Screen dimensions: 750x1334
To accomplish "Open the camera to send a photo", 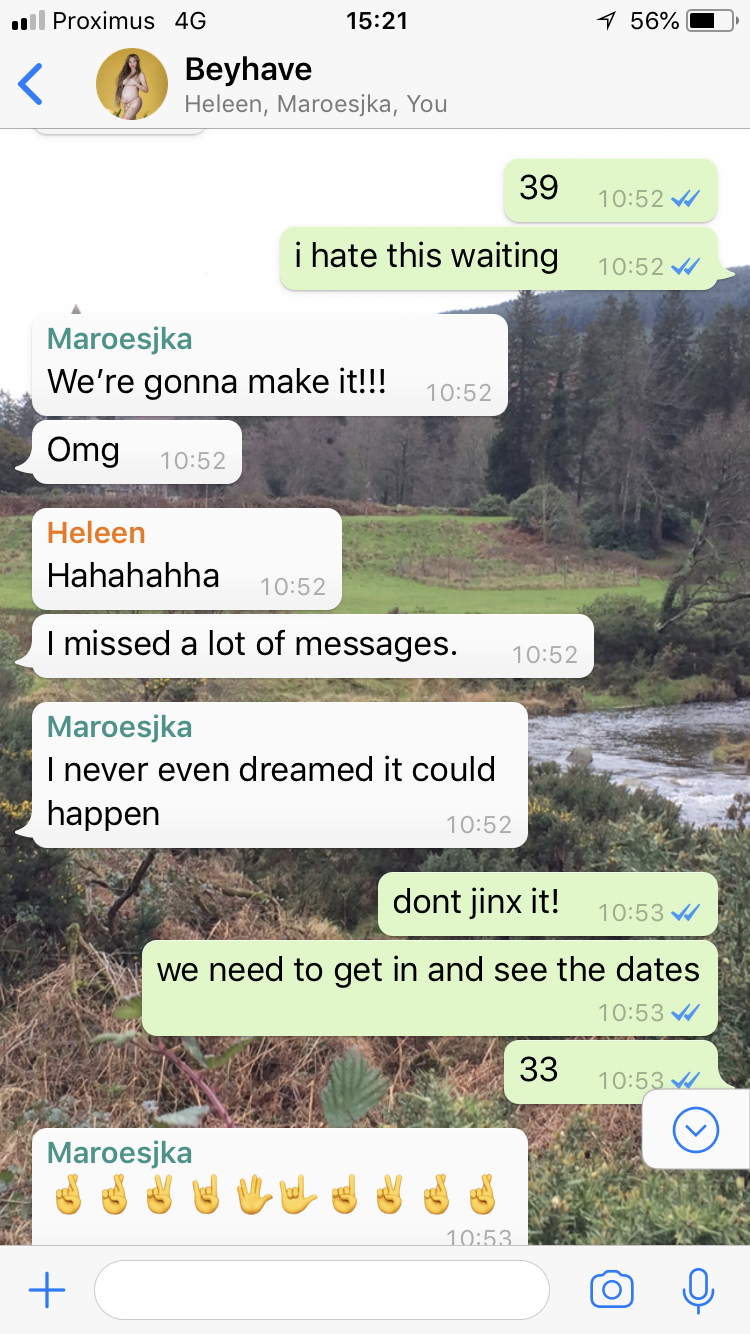I will (x=612, y=1290).
